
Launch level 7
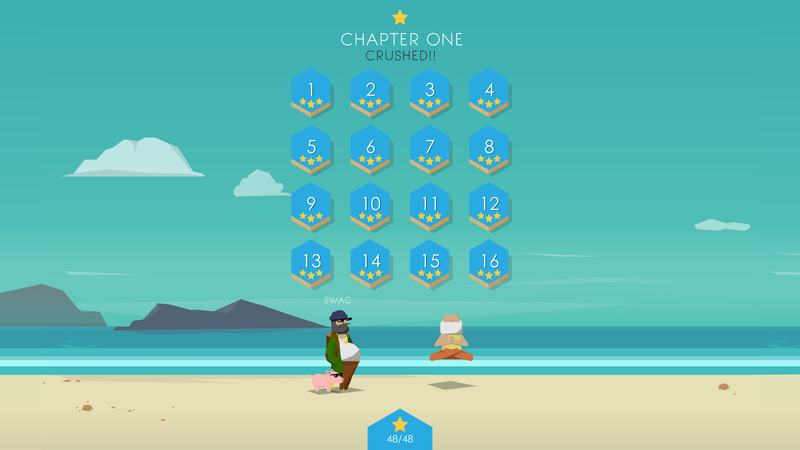430,149
